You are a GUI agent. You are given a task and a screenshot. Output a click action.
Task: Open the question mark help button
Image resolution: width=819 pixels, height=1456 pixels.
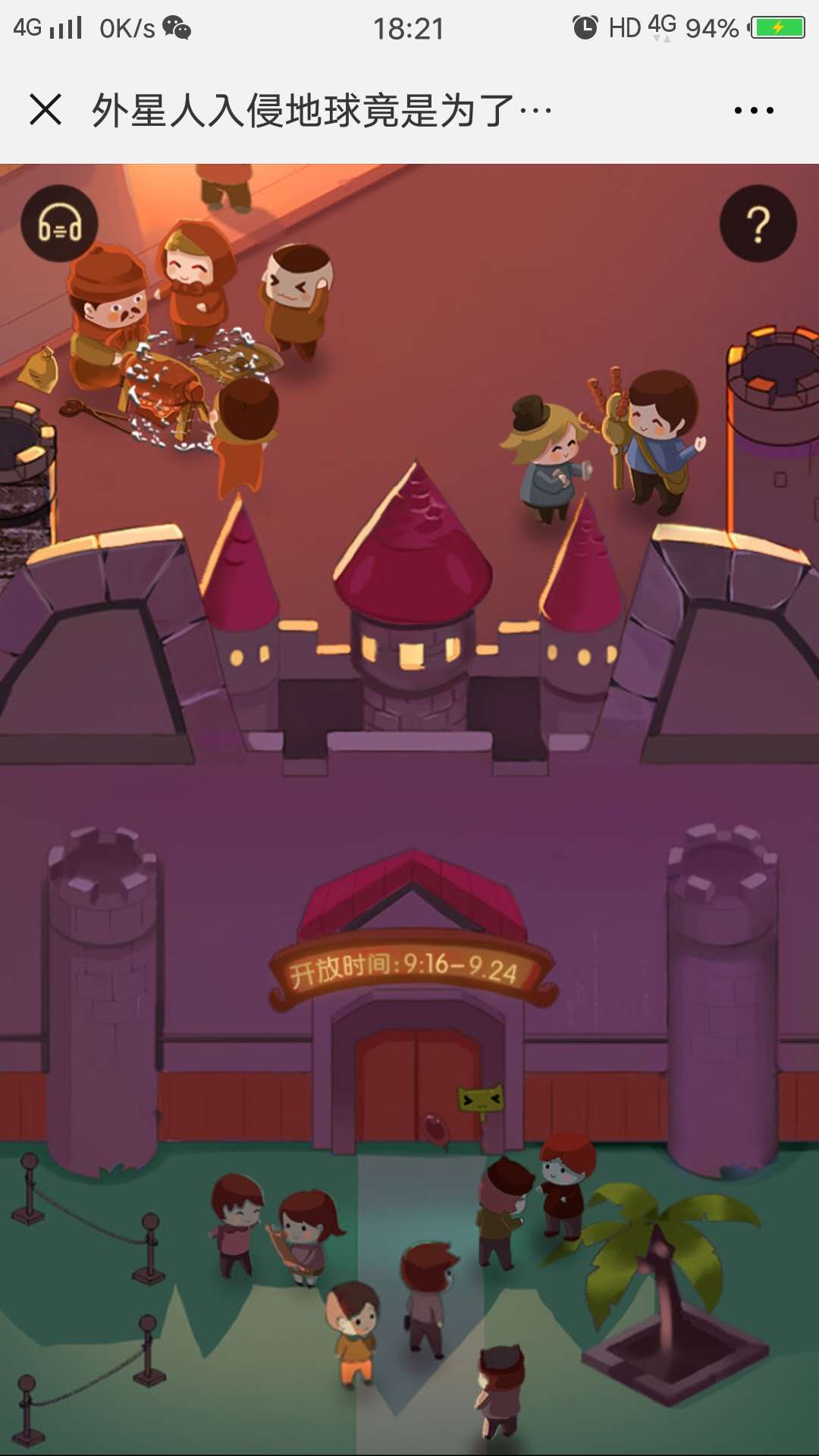[x=758, y=224]
